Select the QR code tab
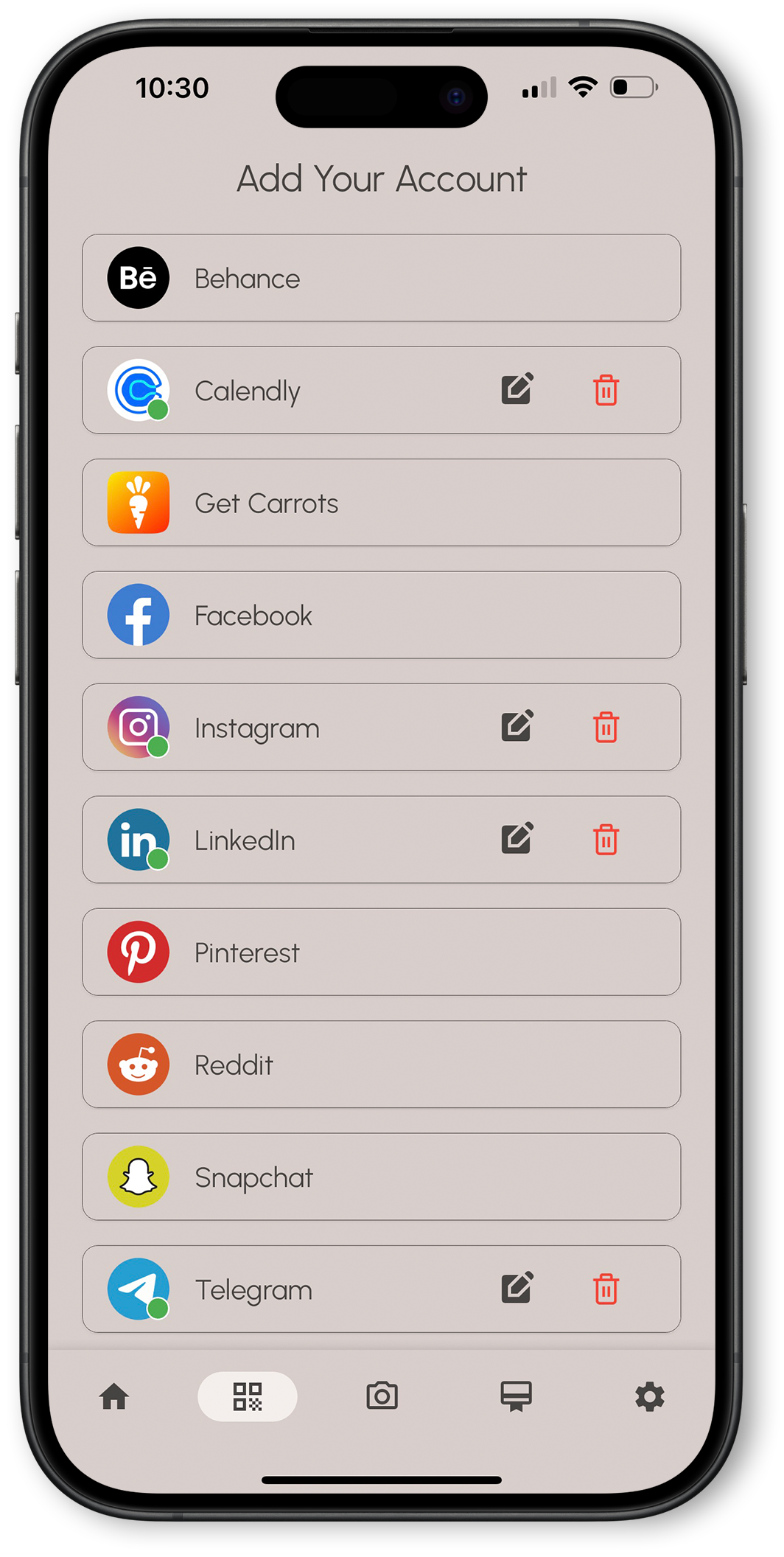Image resolution: width=784 pixels, height=1557 pixels. tap(248, 1396)
